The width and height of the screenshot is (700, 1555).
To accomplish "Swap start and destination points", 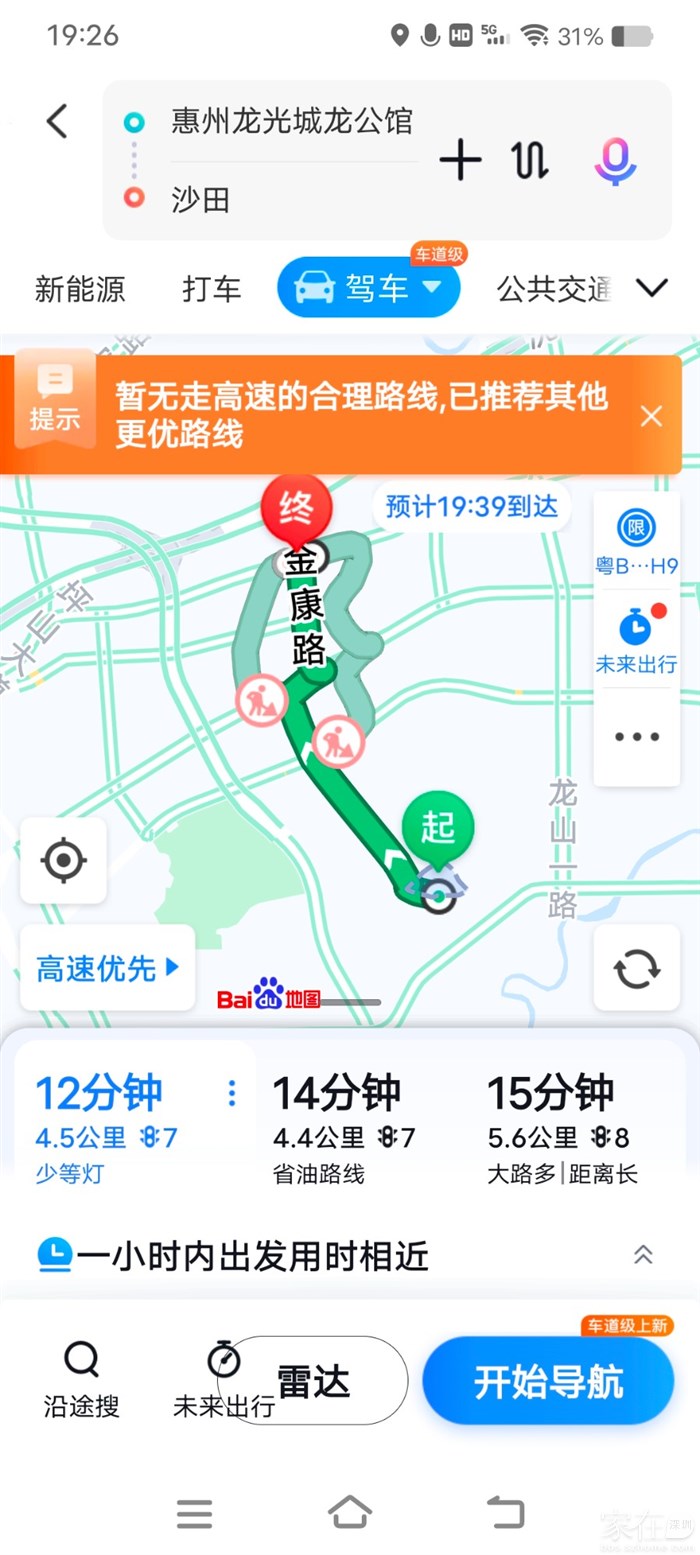I will coord(530,160).
